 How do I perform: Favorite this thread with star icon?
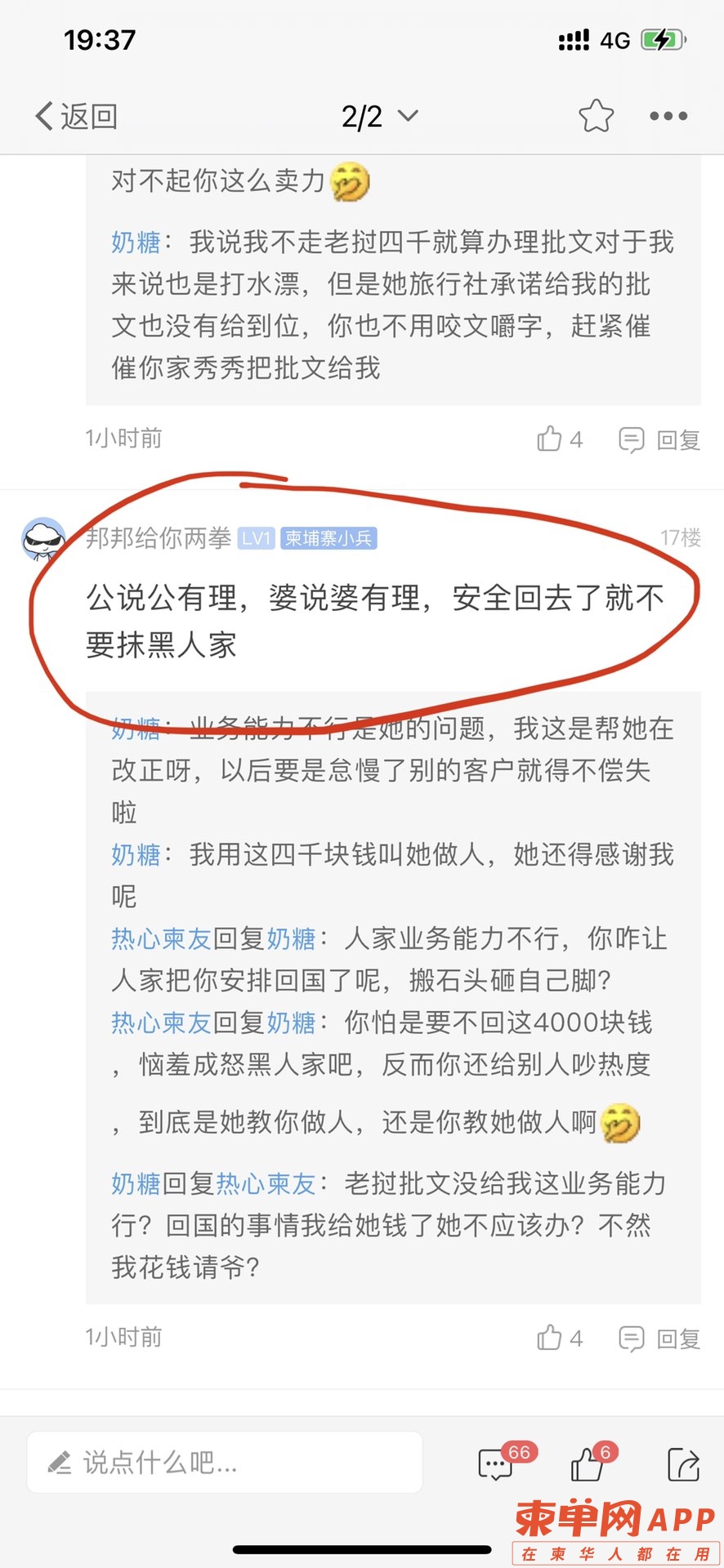pyautogui.click(x=596, y=116)
